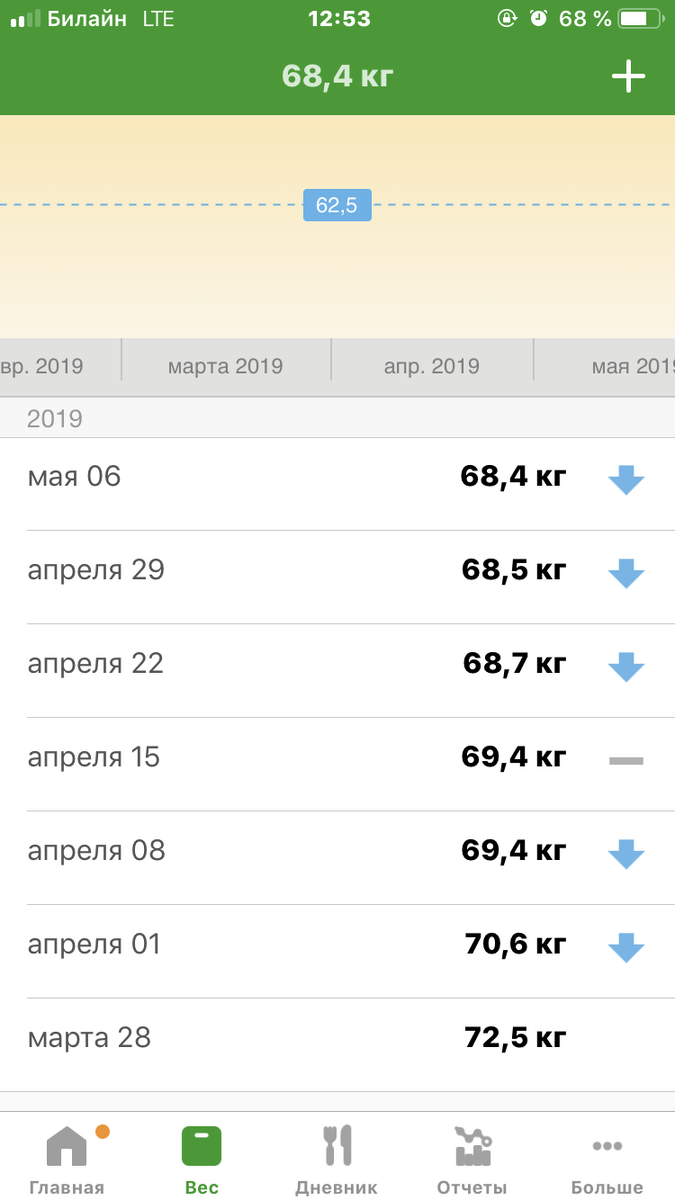The image size is (675, 1200).
Task: Edit the апреля 01 weight record
Action: coord(337,945)
